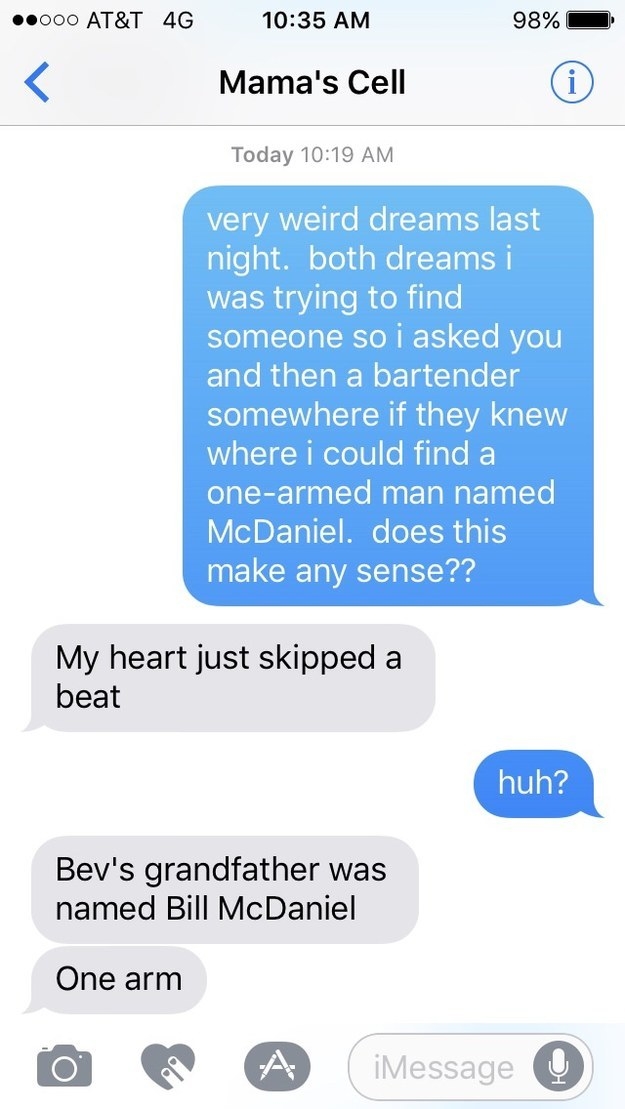Go back to the messages list

pos(36,83)
